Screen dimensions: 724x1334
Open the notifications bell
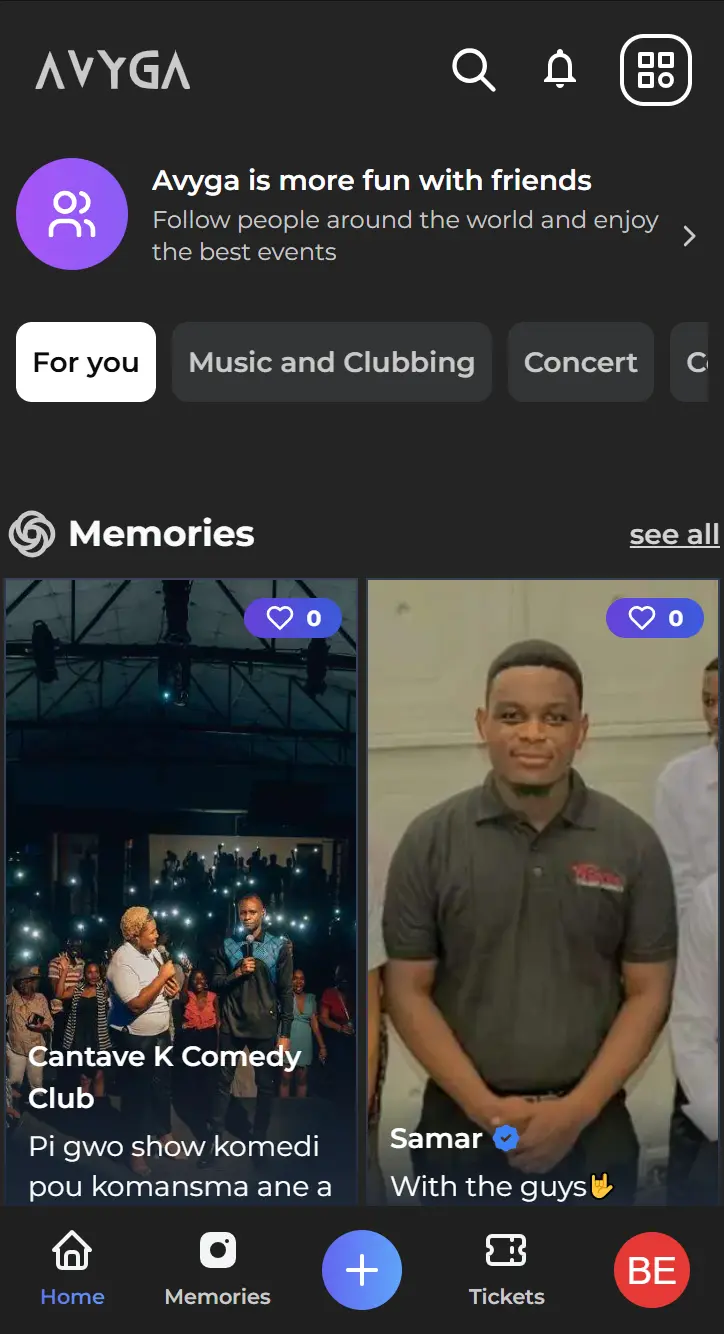[x=560, y=70]
